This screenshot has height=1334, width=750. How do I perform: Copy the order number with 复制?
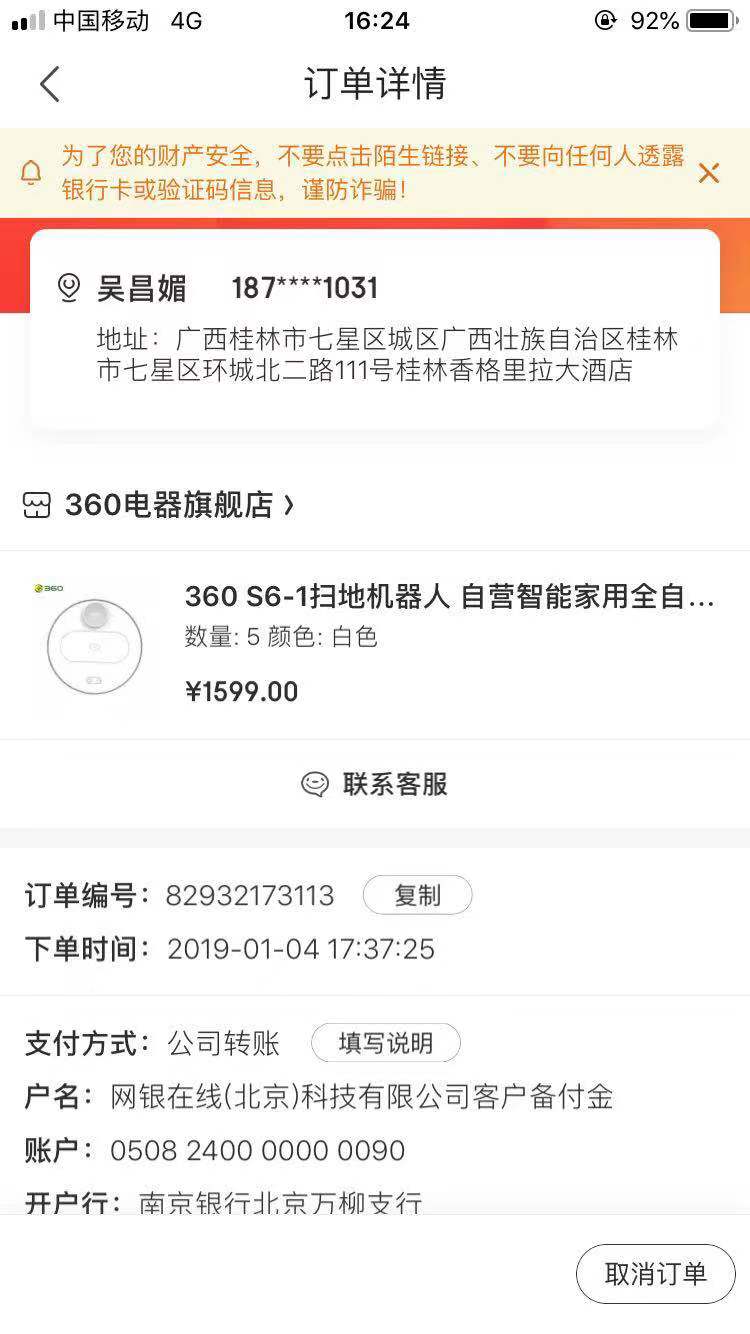click(x=417, y=895)
